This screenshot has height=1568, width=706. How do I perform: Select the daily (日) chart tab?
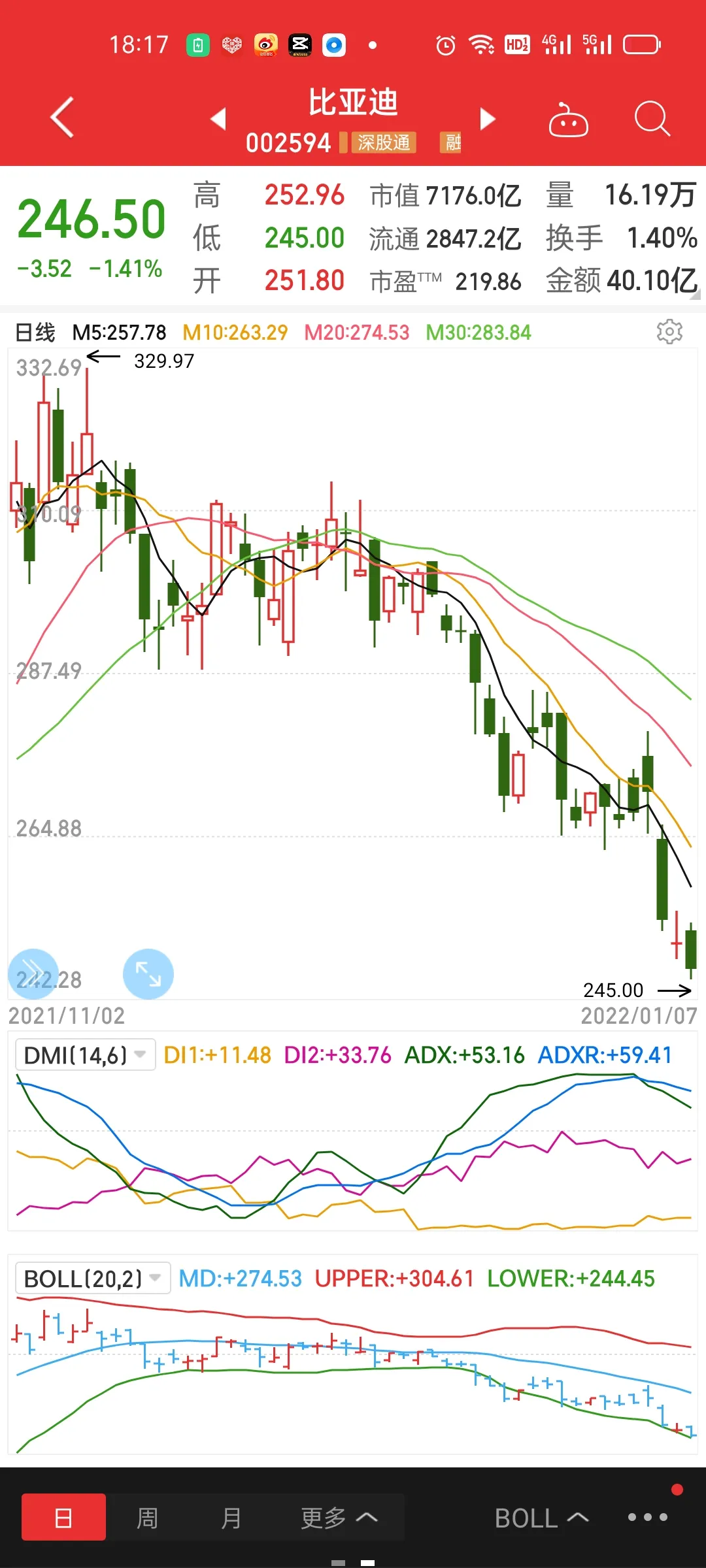pos(63,1517)
